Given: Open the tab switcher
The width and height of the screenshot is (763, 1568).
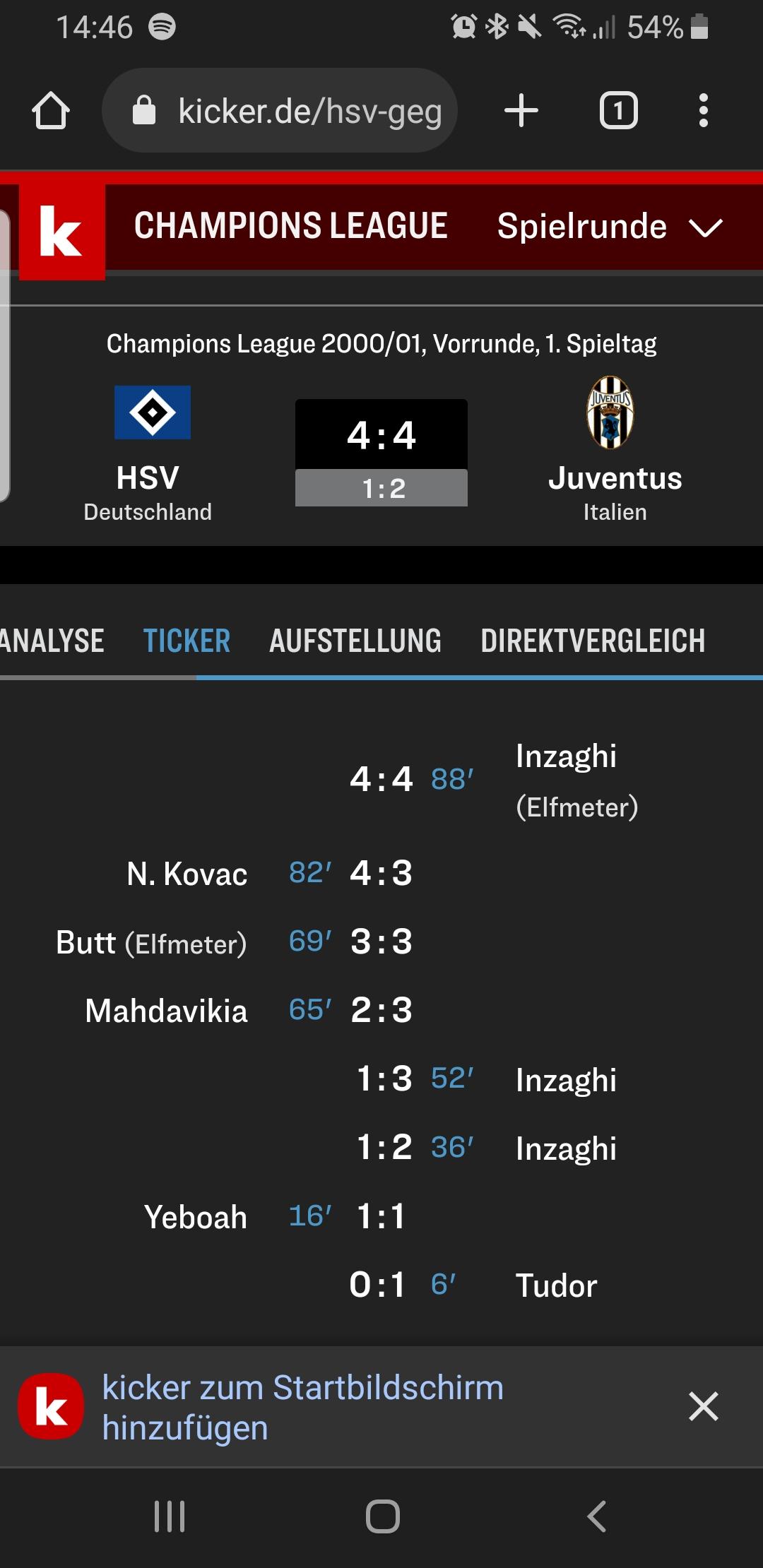Looking at the screenshot, I should pyautogui.click(x=618, y=111).
